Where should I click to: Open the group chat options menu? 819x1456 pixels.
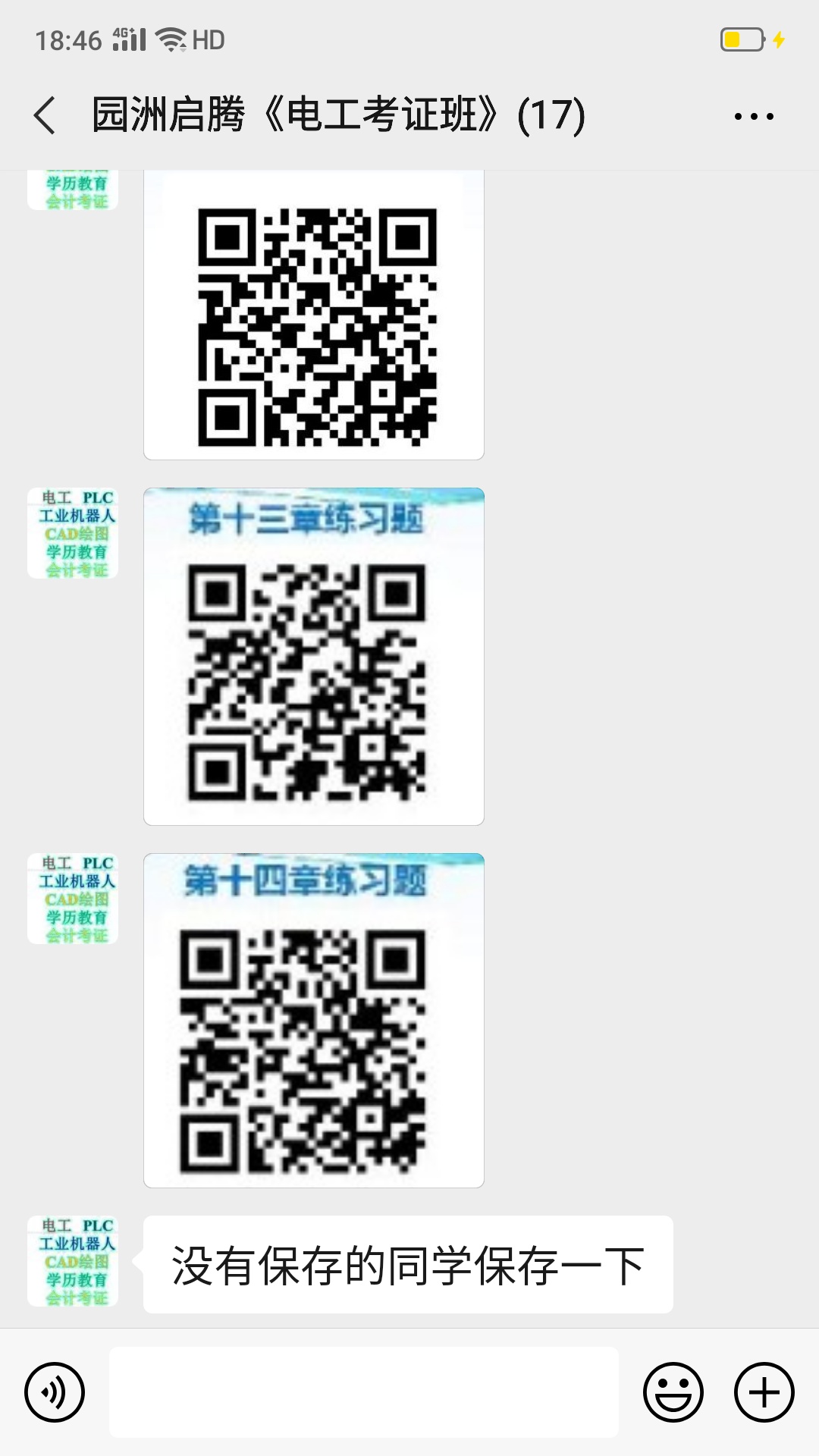coord(754,116)
